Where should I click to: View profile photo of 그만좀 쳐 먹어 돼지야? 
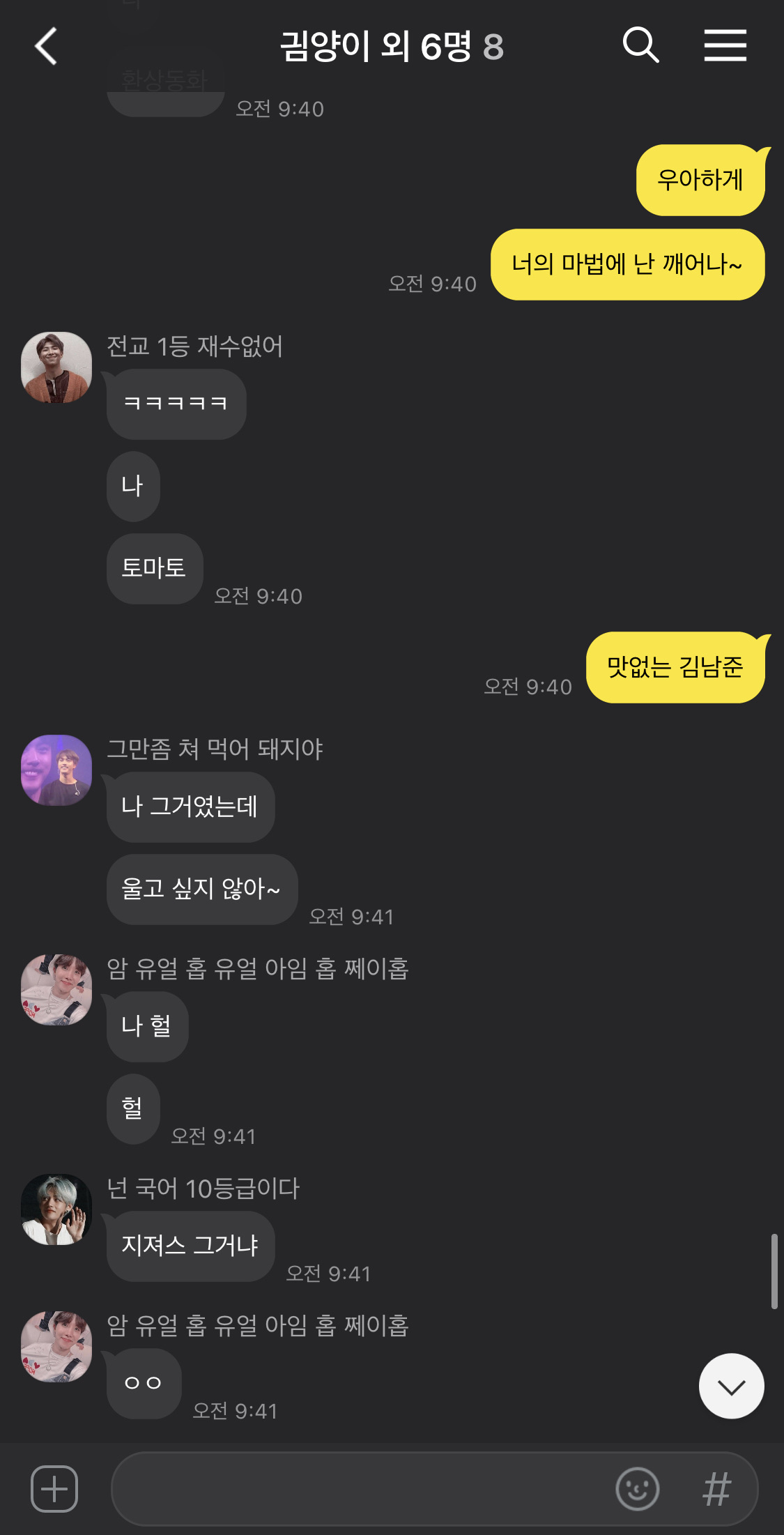[56, 770]
